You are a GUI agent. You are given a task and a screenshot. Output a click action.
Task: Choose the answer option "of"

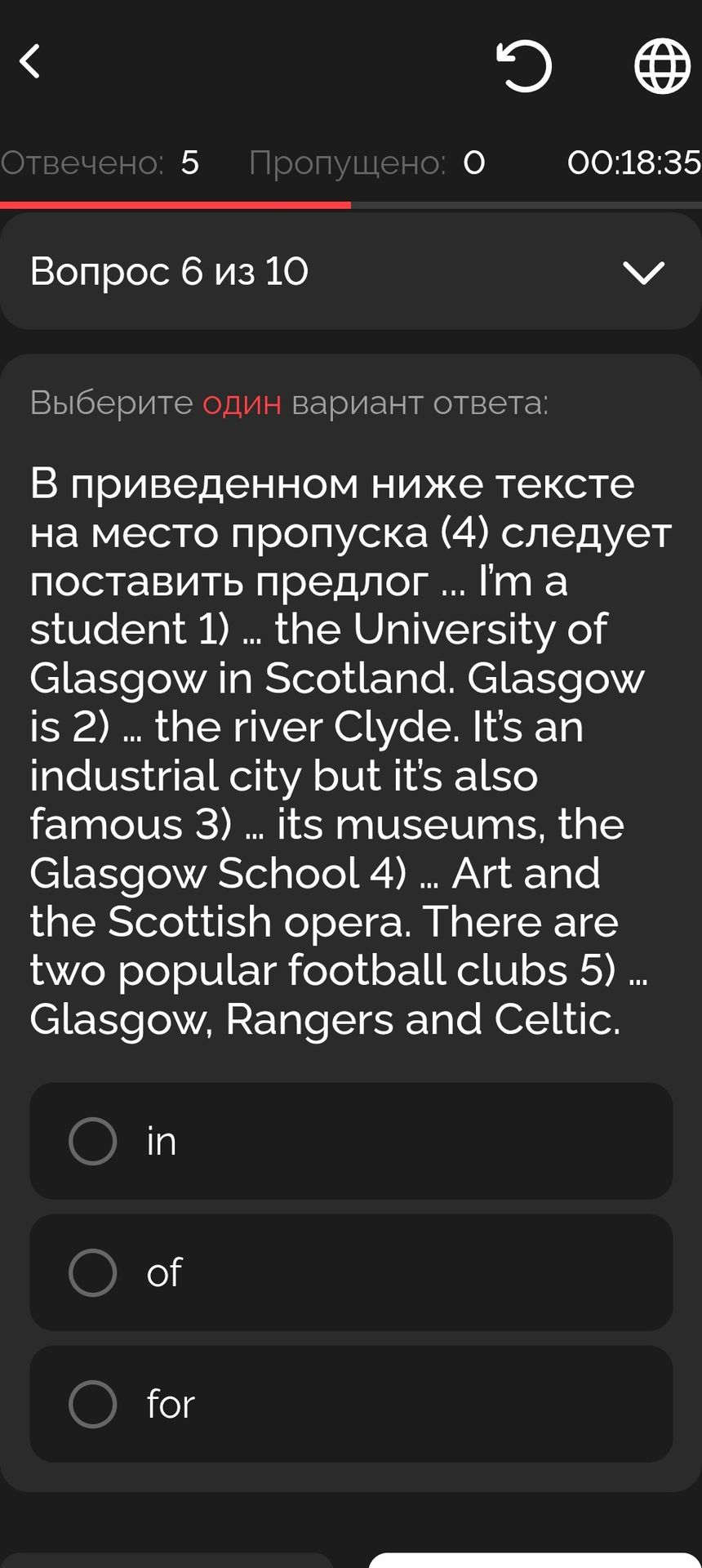point(351,1272)
